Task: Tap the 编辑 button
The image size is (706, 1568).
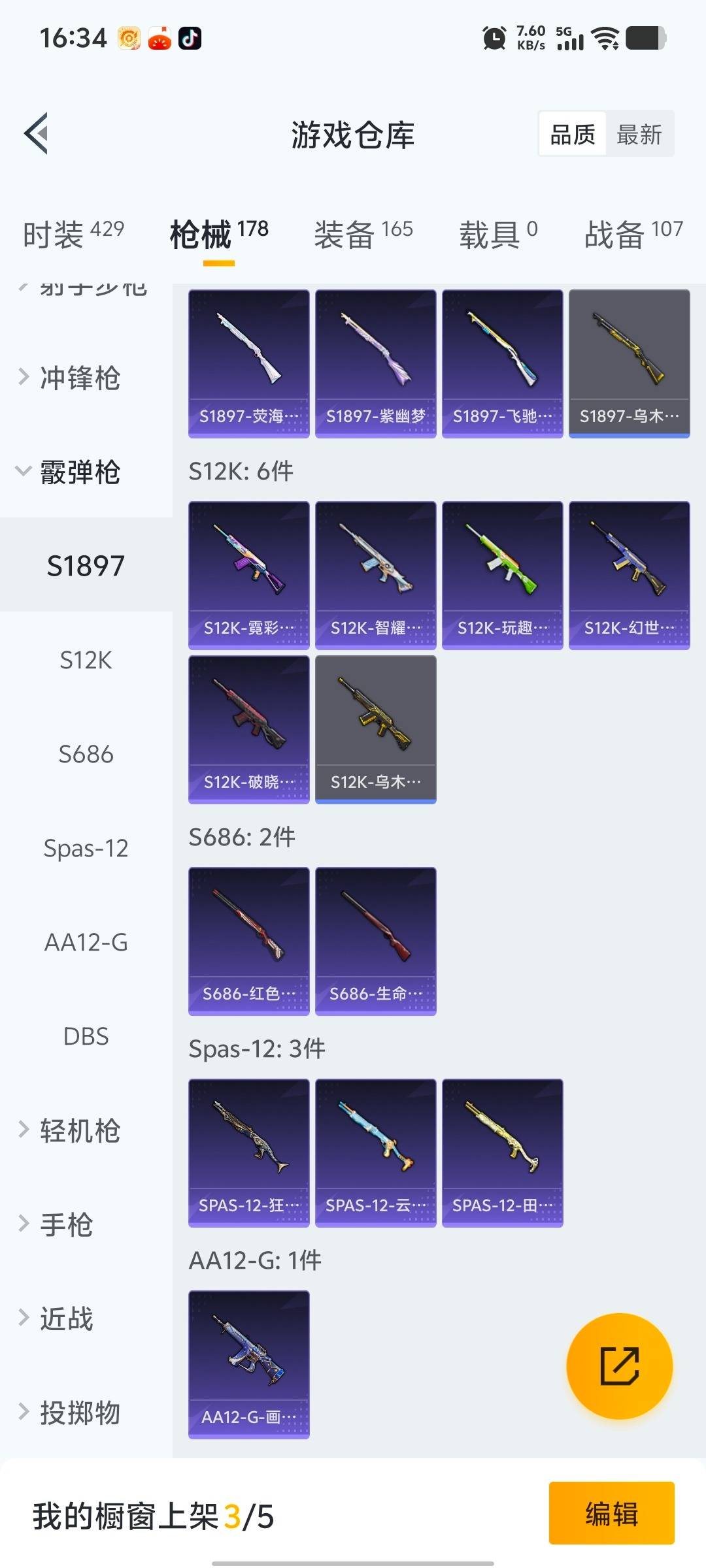Action: click(x=611, y=1513)
